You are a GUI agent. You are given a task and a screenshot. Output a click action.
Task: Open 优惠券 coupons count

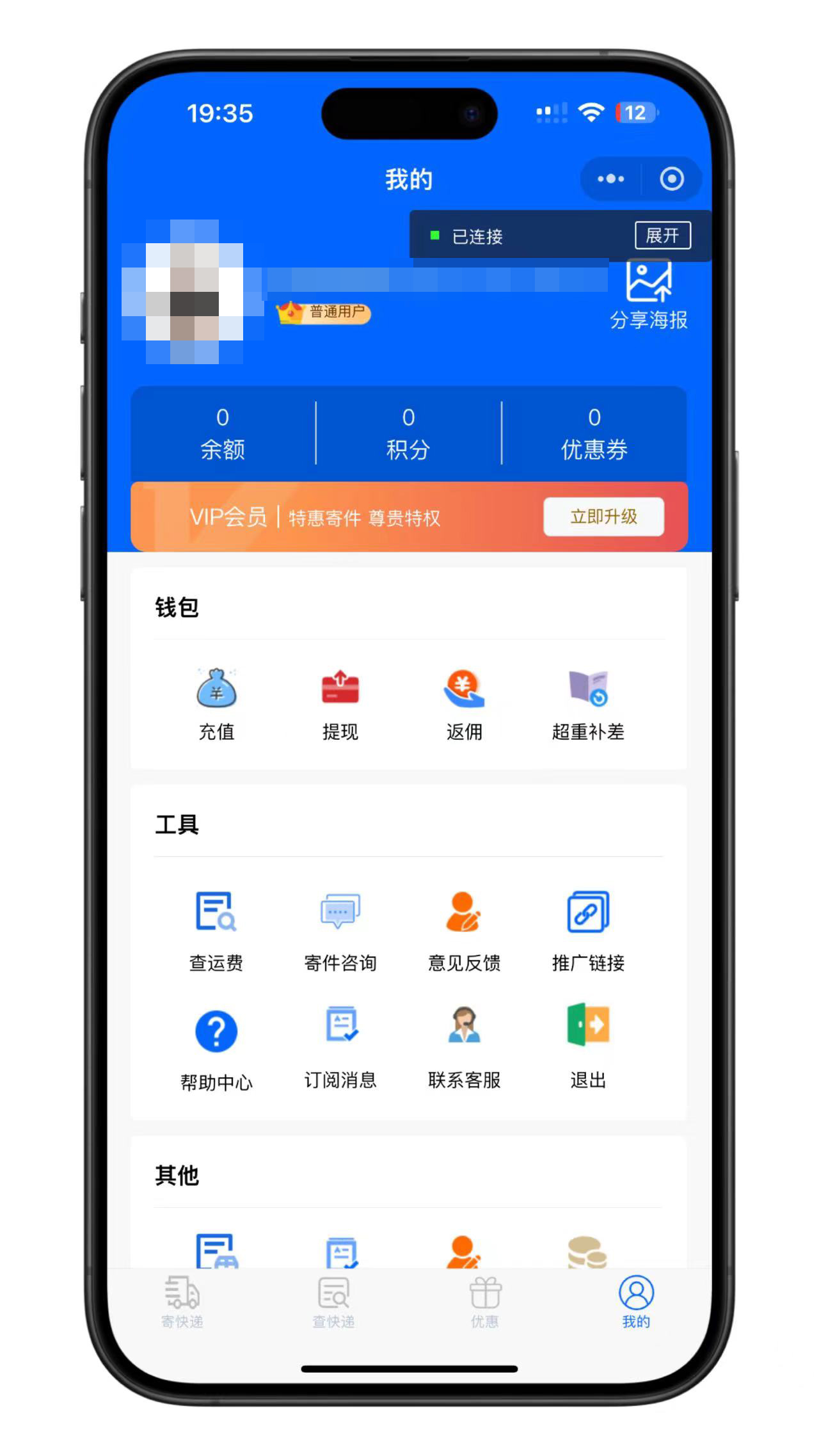pos(594,433)
